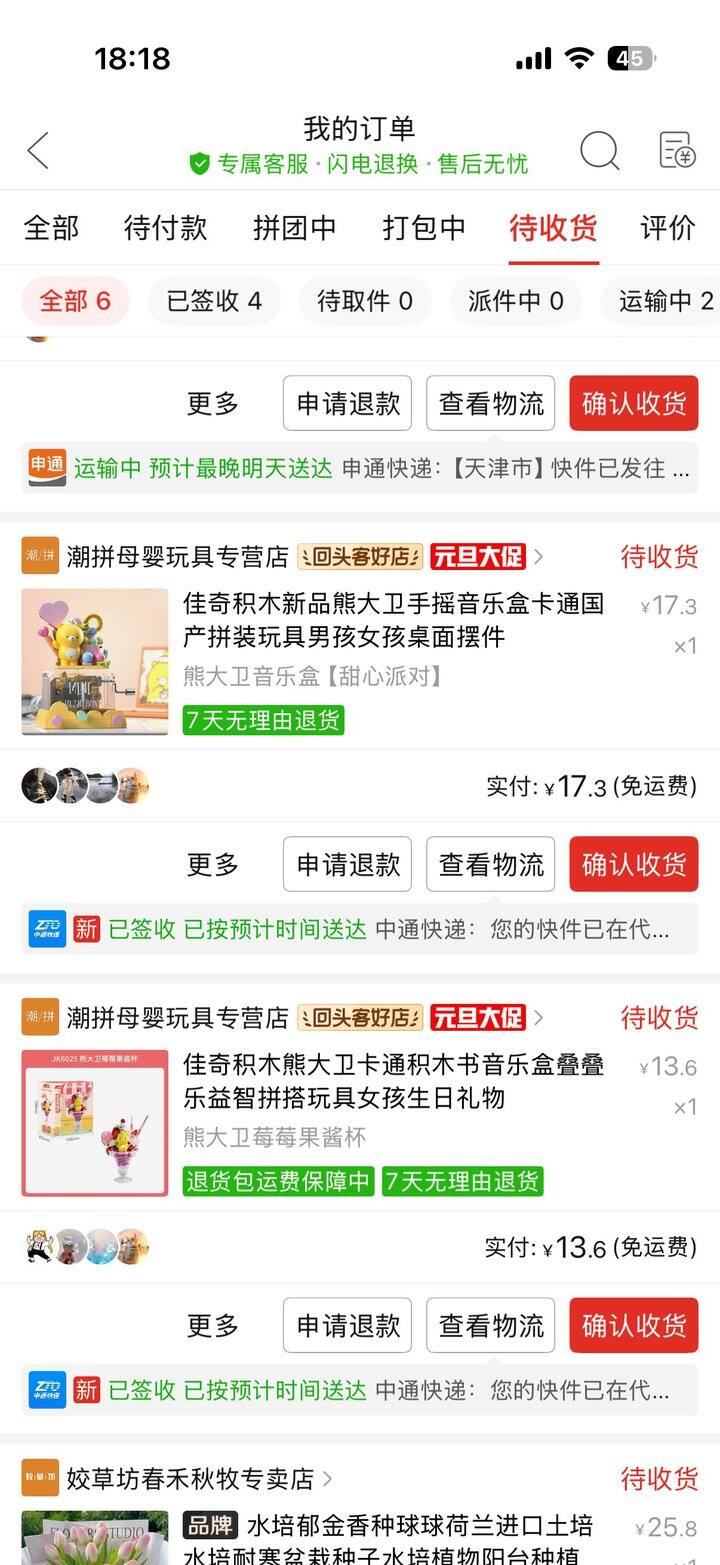Screen dimensions: 720x1565
Task: Request refund for 熊大卫莓莓果酱杯 order
Action: coord(347,1326)
